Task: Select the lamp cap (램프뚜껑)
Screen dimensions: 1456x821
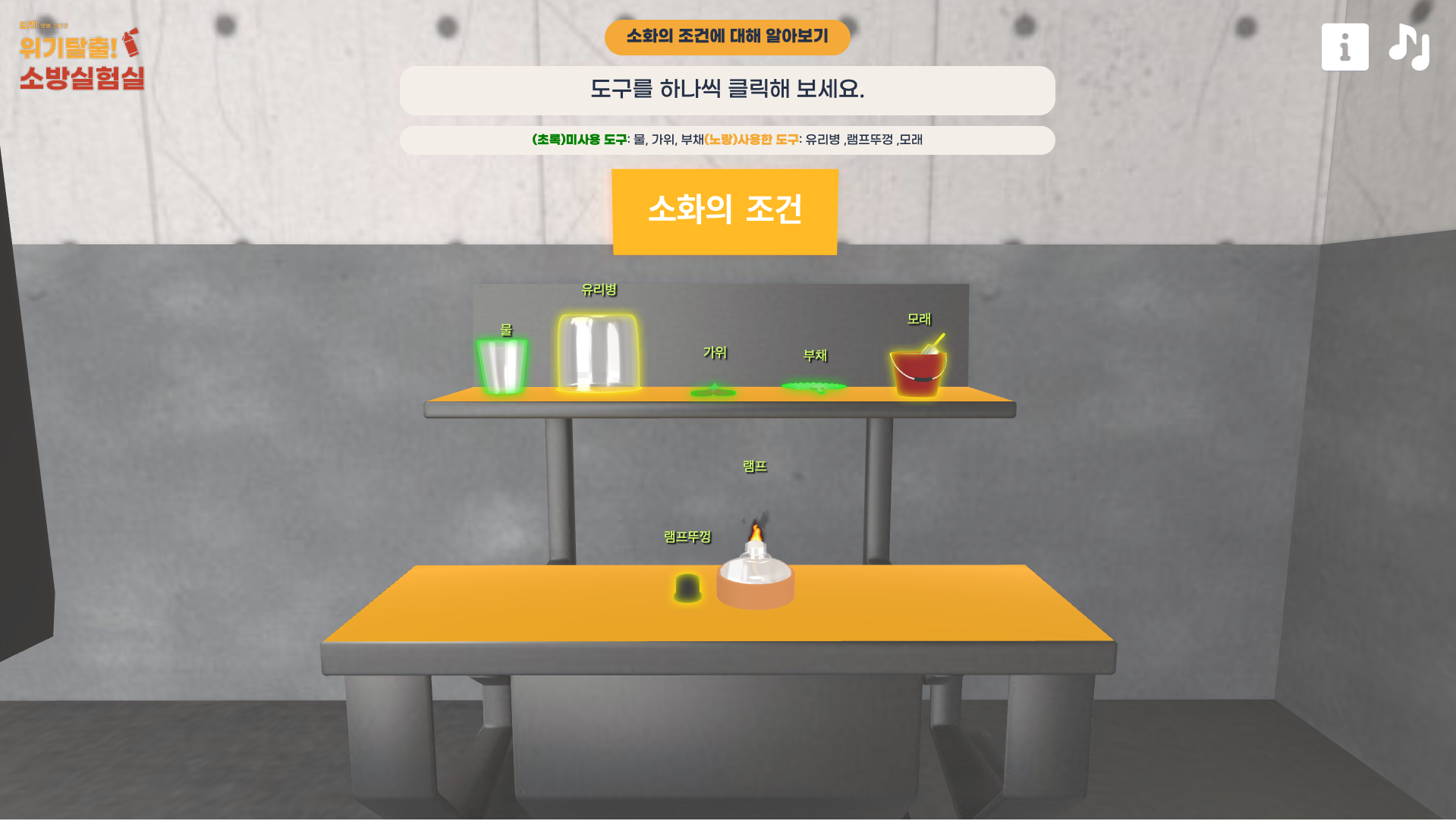Action: pos(687,588)
